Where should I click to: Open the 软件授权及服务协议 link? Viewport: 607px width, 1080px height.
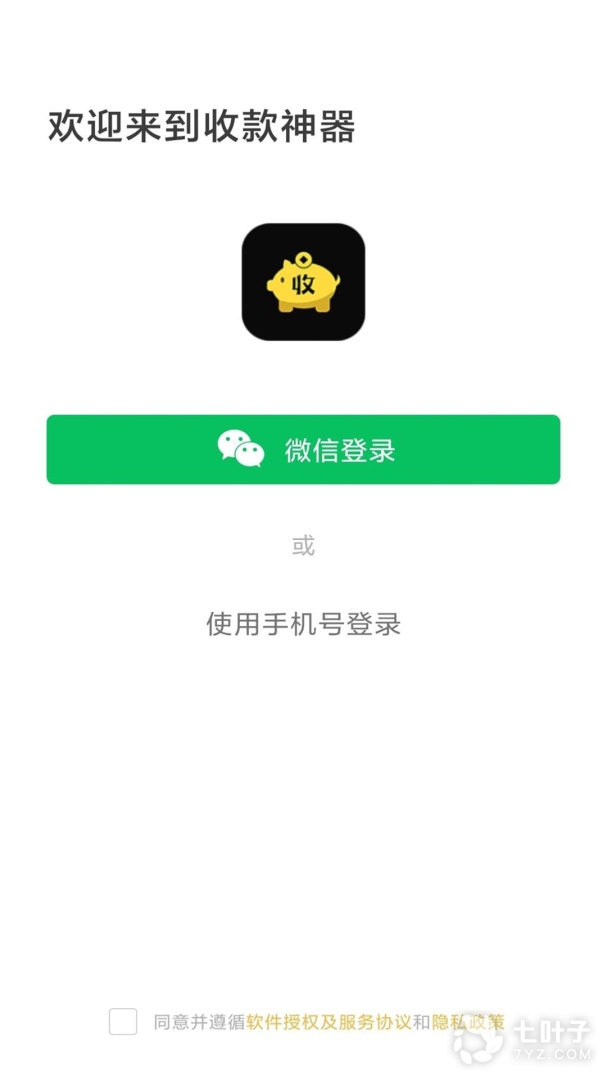[x=329, y=1023]
